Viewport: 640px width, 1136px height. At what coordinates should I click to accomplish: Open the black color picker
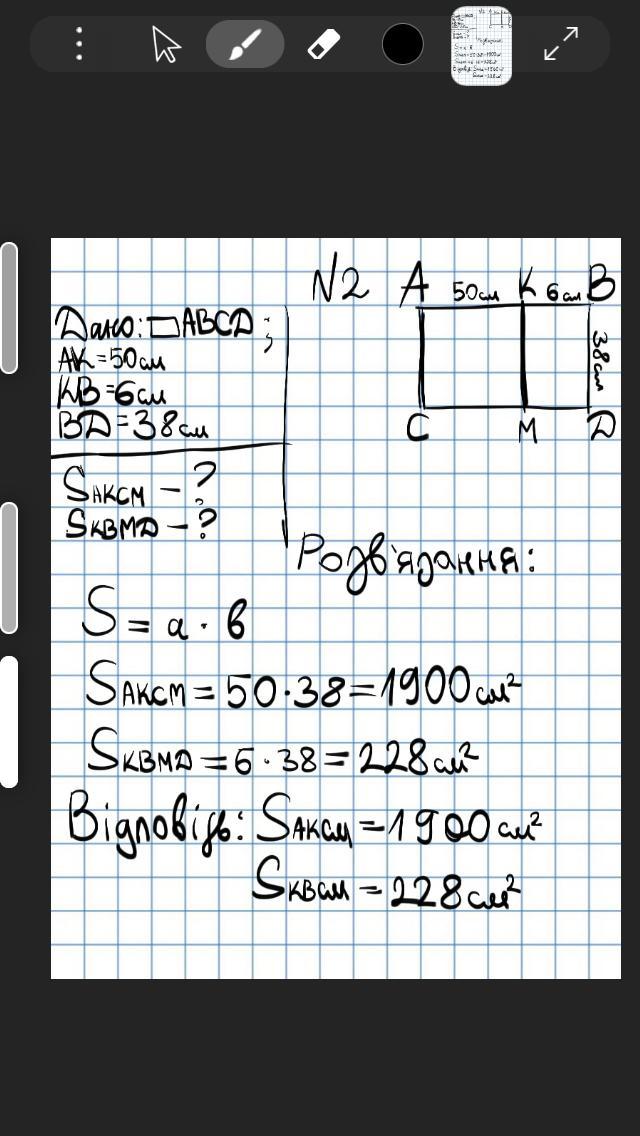[402, 44]
